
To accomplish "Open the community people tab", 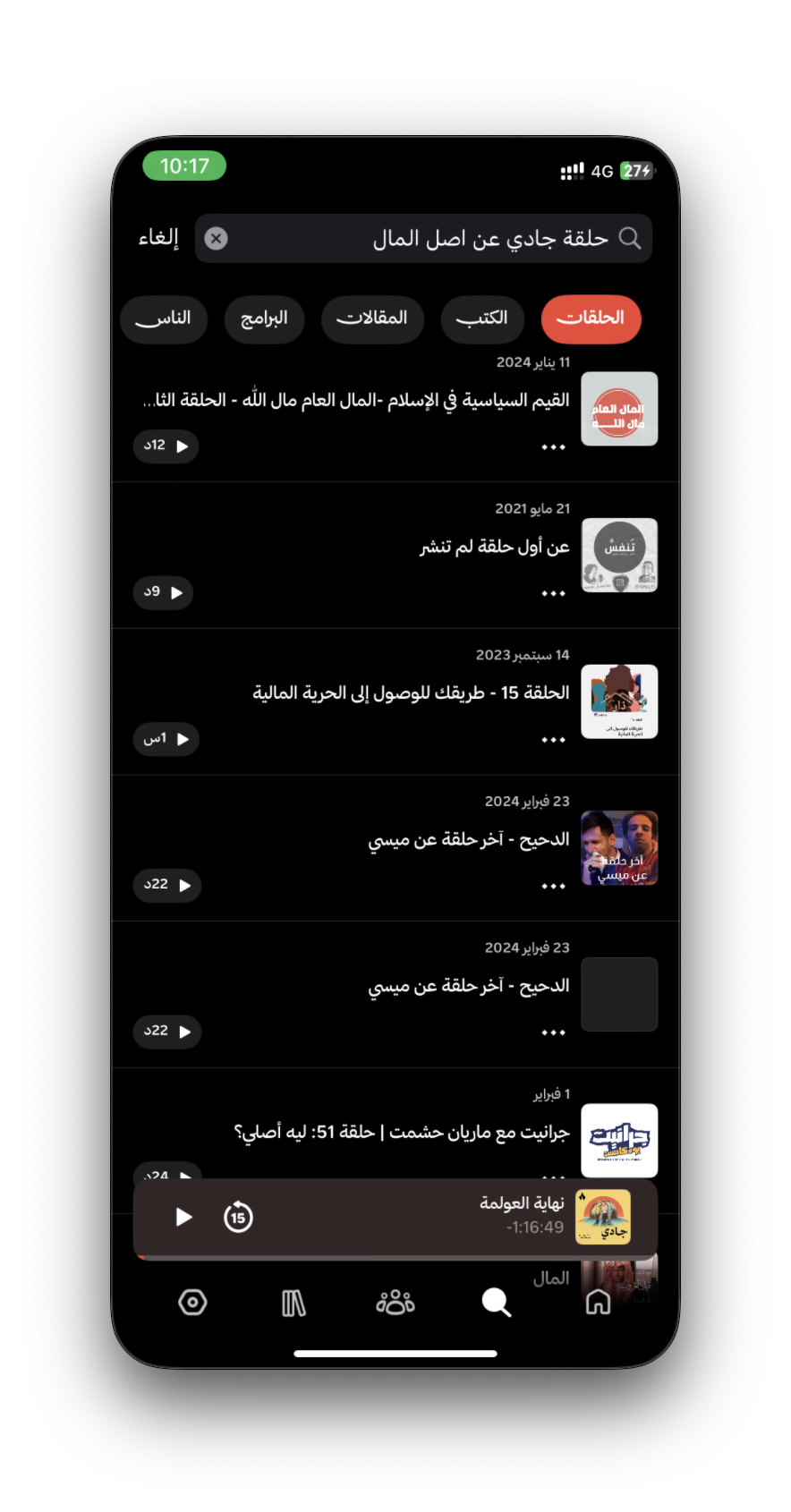I will (395, 1303).
